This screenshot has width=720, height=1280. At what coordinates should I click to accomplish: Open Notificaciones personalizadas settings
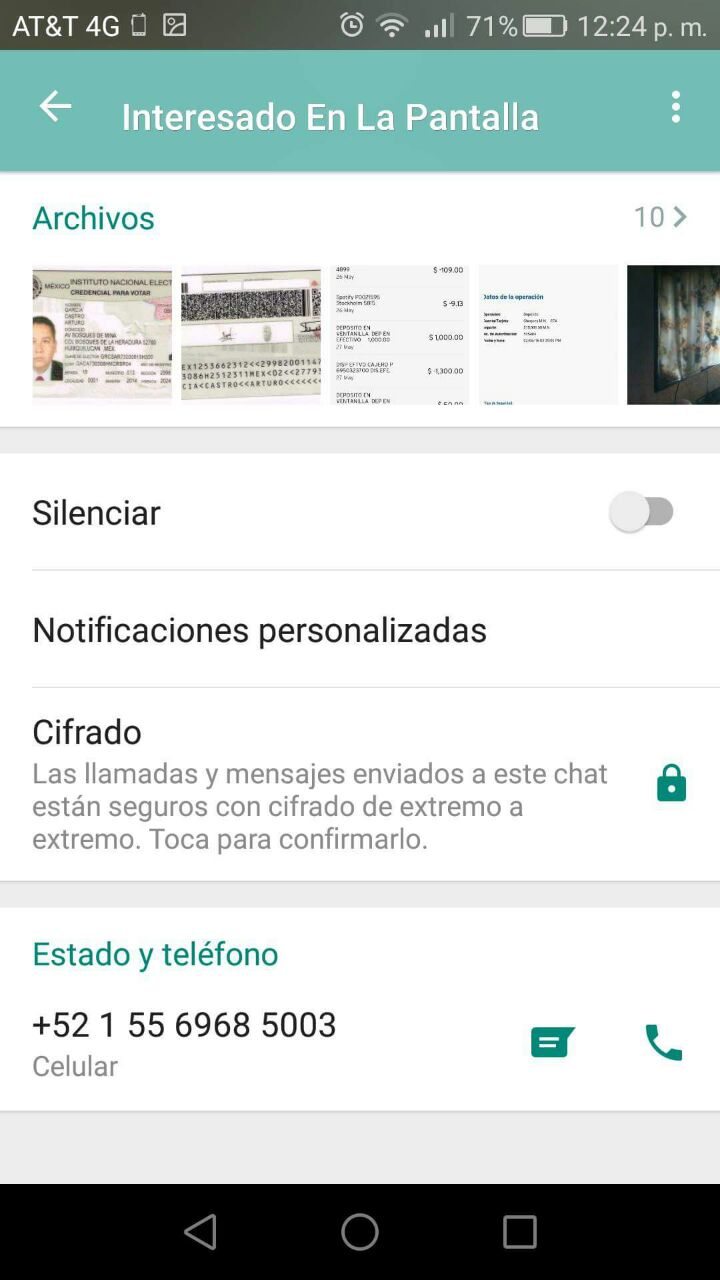(260, 630)
